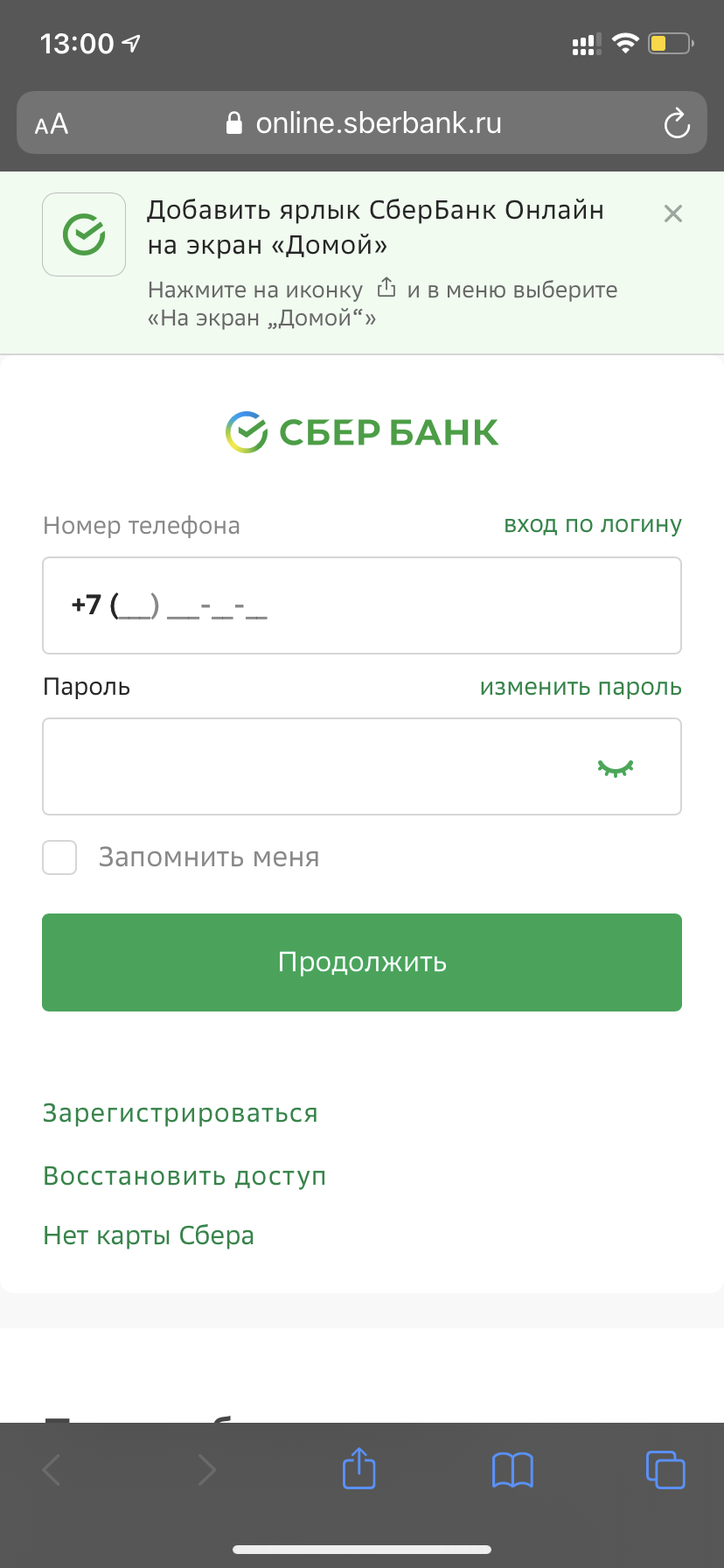724x1568 pixels.
Task: Switch to вход по логину
Action: pyautogui.click(x=592, y=525)
